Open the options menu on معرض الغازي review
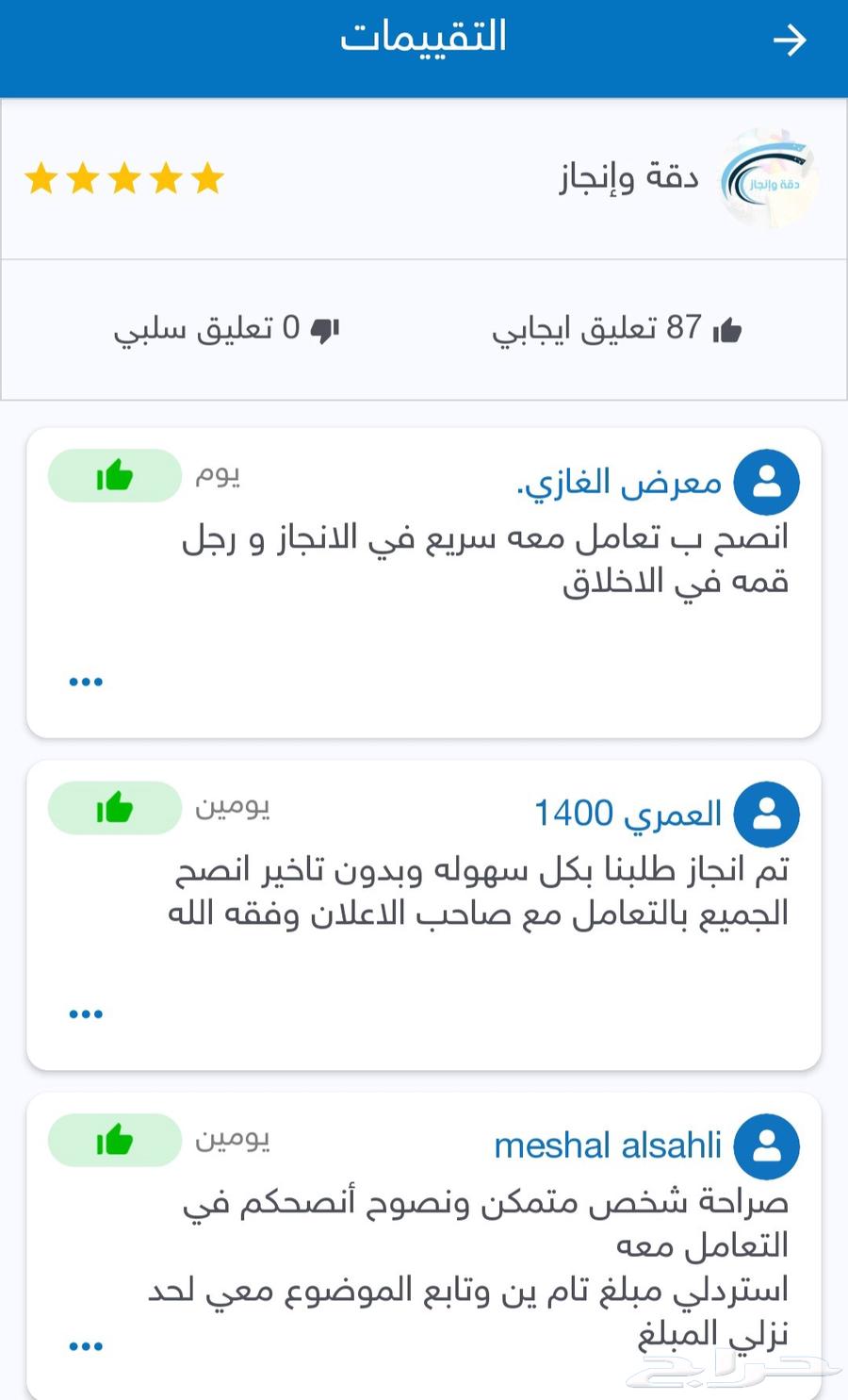This screenshot has height=1400, width=848. (86, 682)
